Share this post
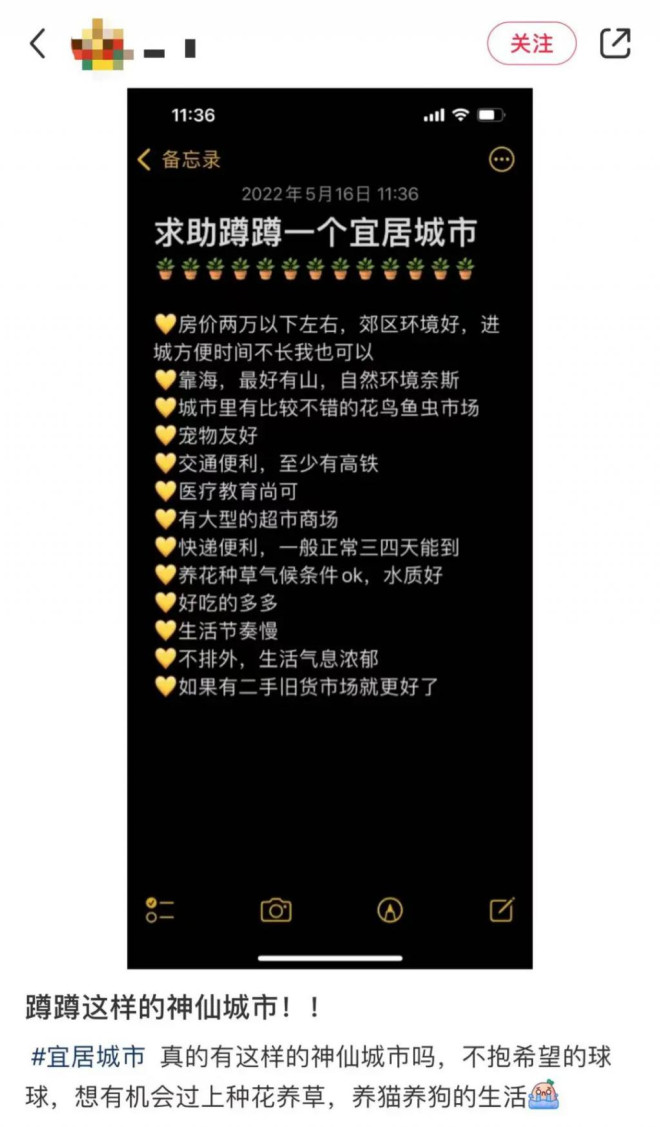The image size is (660, 1127). 615,43
